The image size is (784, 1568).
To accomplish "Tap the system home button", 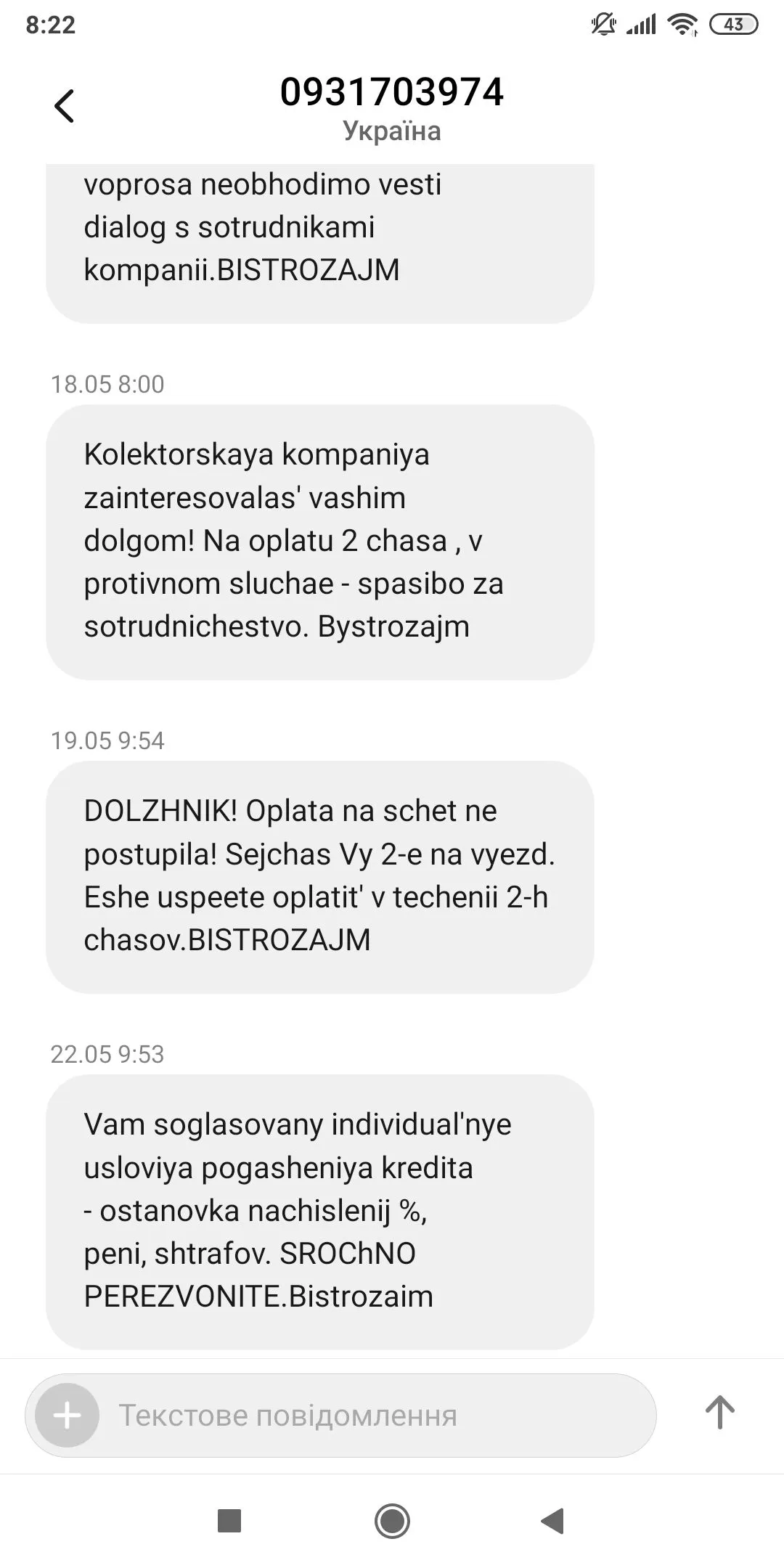I will [x=392, y=1521].
